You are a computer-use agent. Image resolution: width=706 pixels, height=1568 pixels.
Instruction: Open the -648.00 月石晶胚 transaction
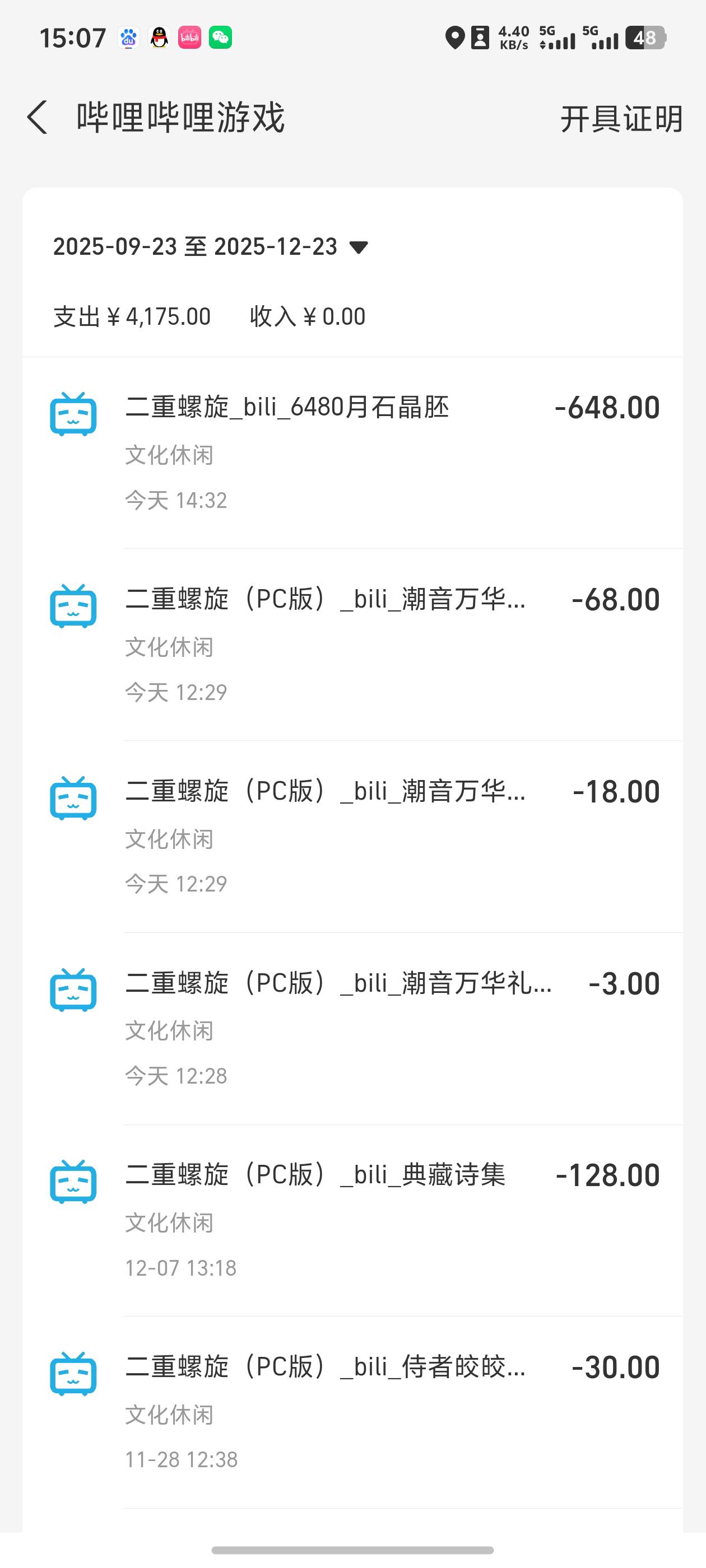[354, 452]
